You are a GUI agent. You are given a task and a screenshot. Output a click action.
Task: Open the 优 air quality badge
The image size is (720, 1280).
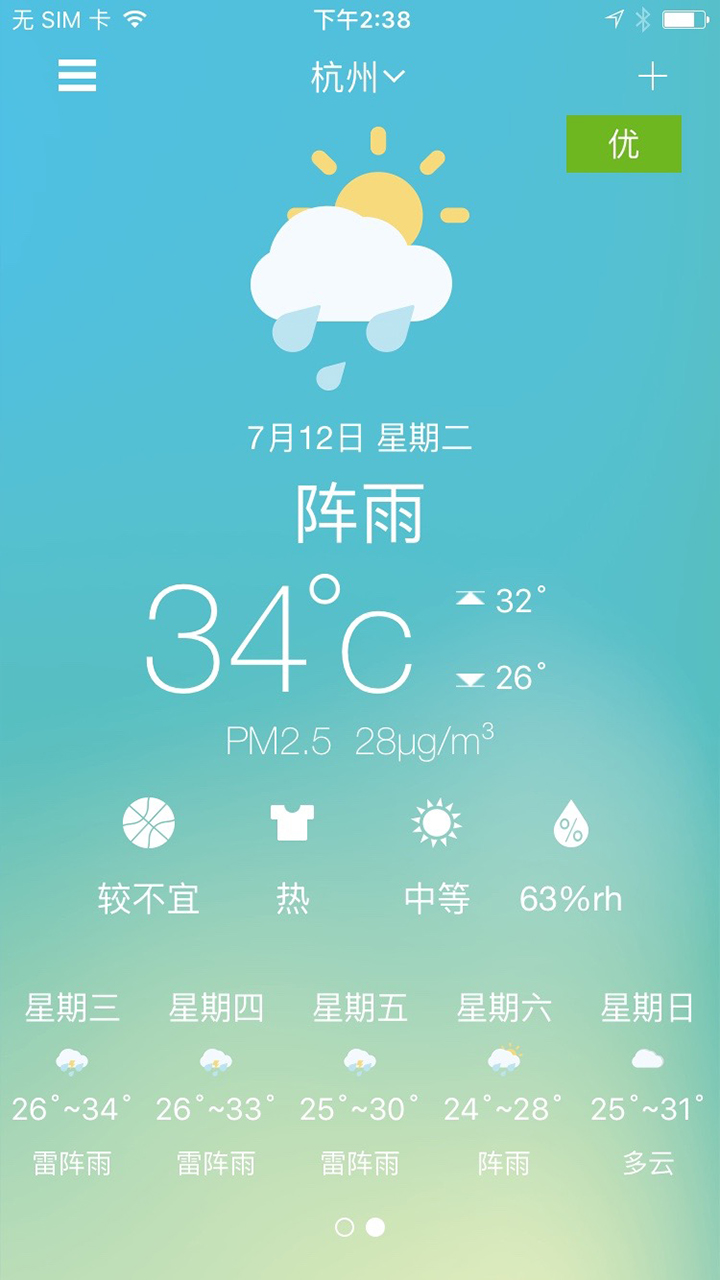pyautogui.click(x=623, y=144)
